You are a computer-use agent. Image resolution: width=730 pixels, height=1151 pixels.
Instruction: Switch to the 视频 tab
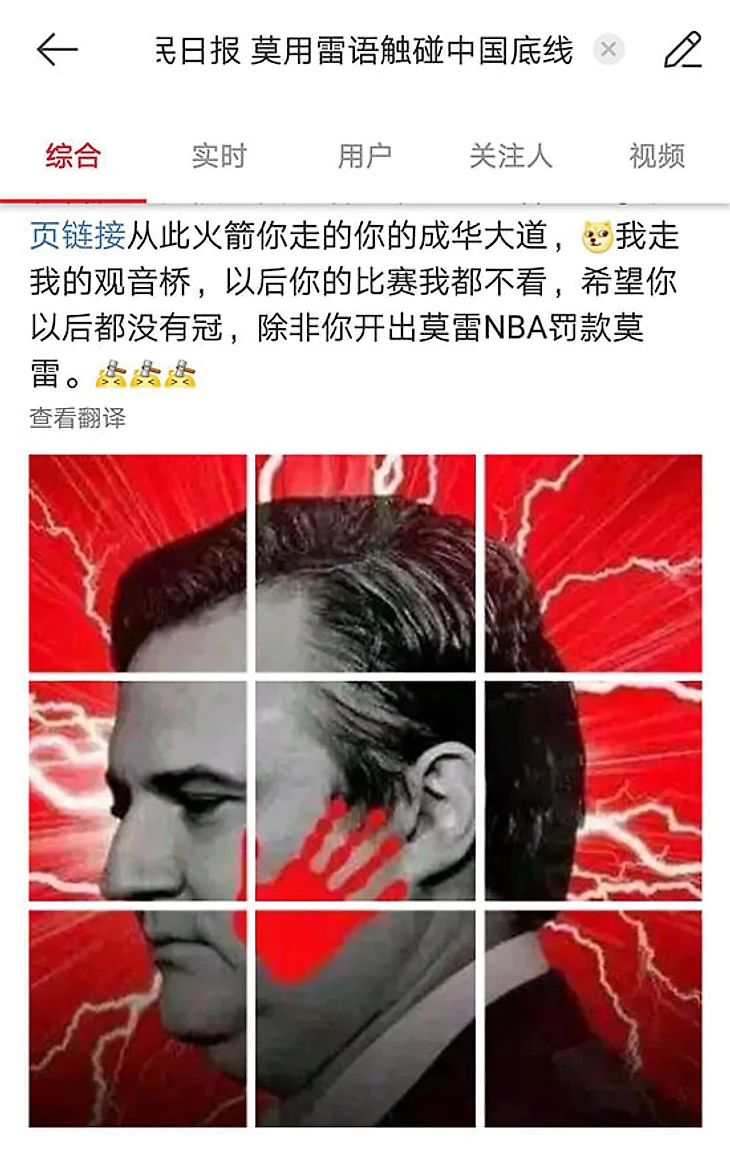pos(657,156)
